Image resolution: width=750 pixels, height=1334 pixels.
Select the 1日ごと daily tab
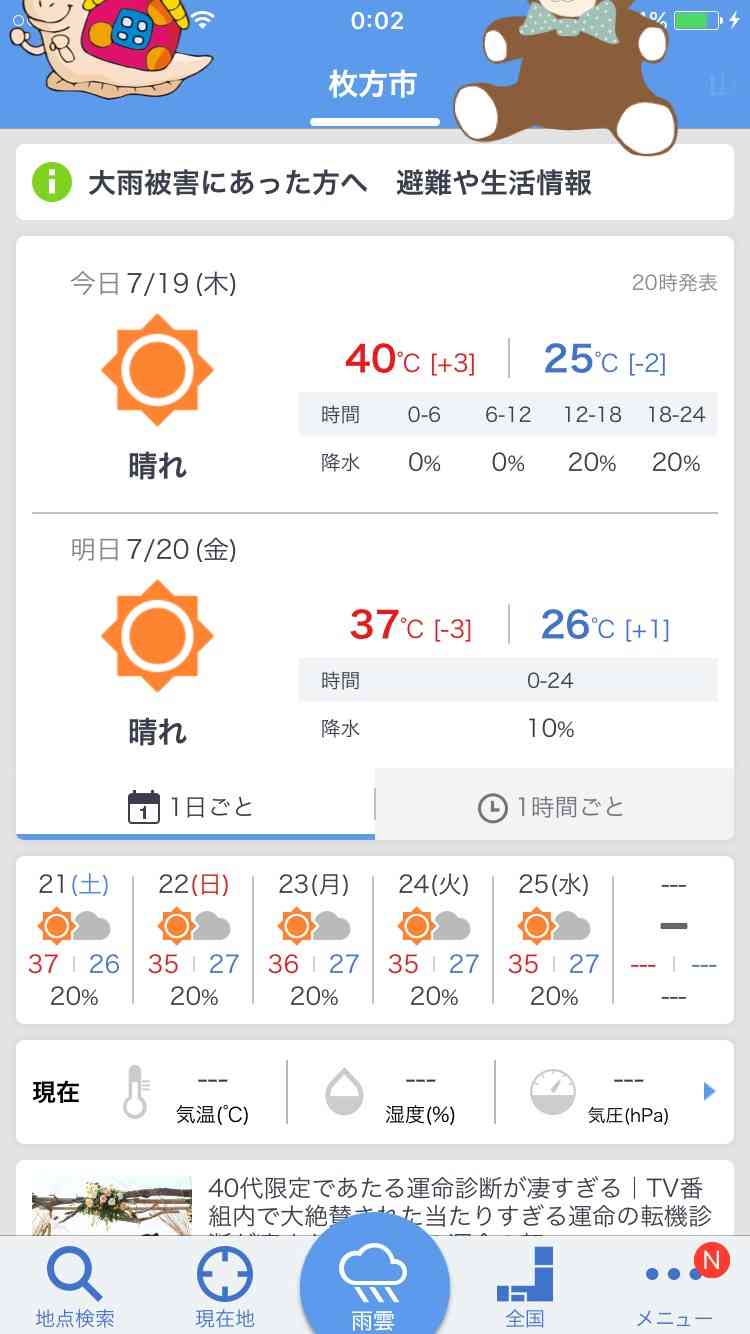[x=193, y=807]
